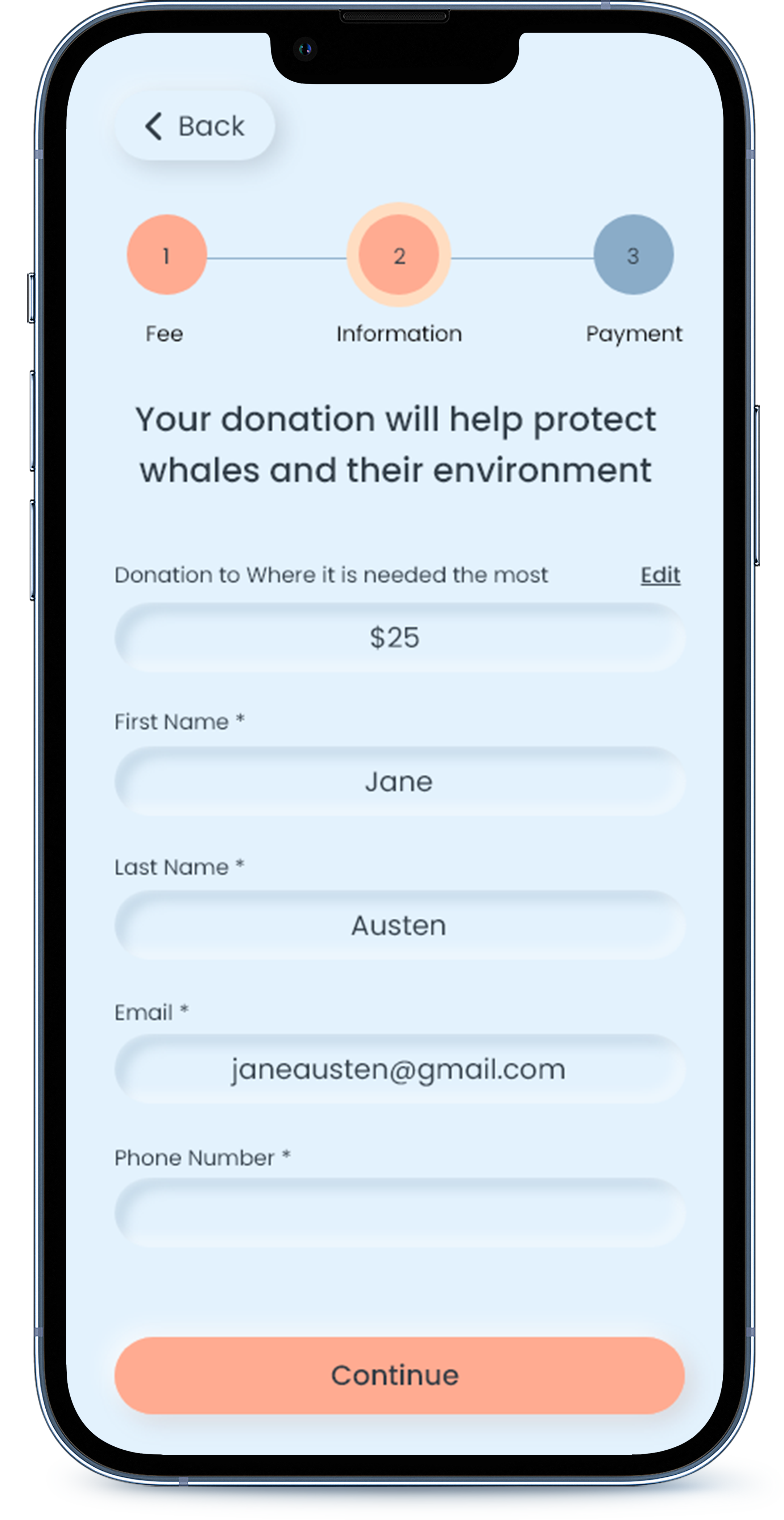The height and width of the screenshot is (1520, 784).
Task: Tap the empty Phone Number field
Action: (x=399, y=1213)
